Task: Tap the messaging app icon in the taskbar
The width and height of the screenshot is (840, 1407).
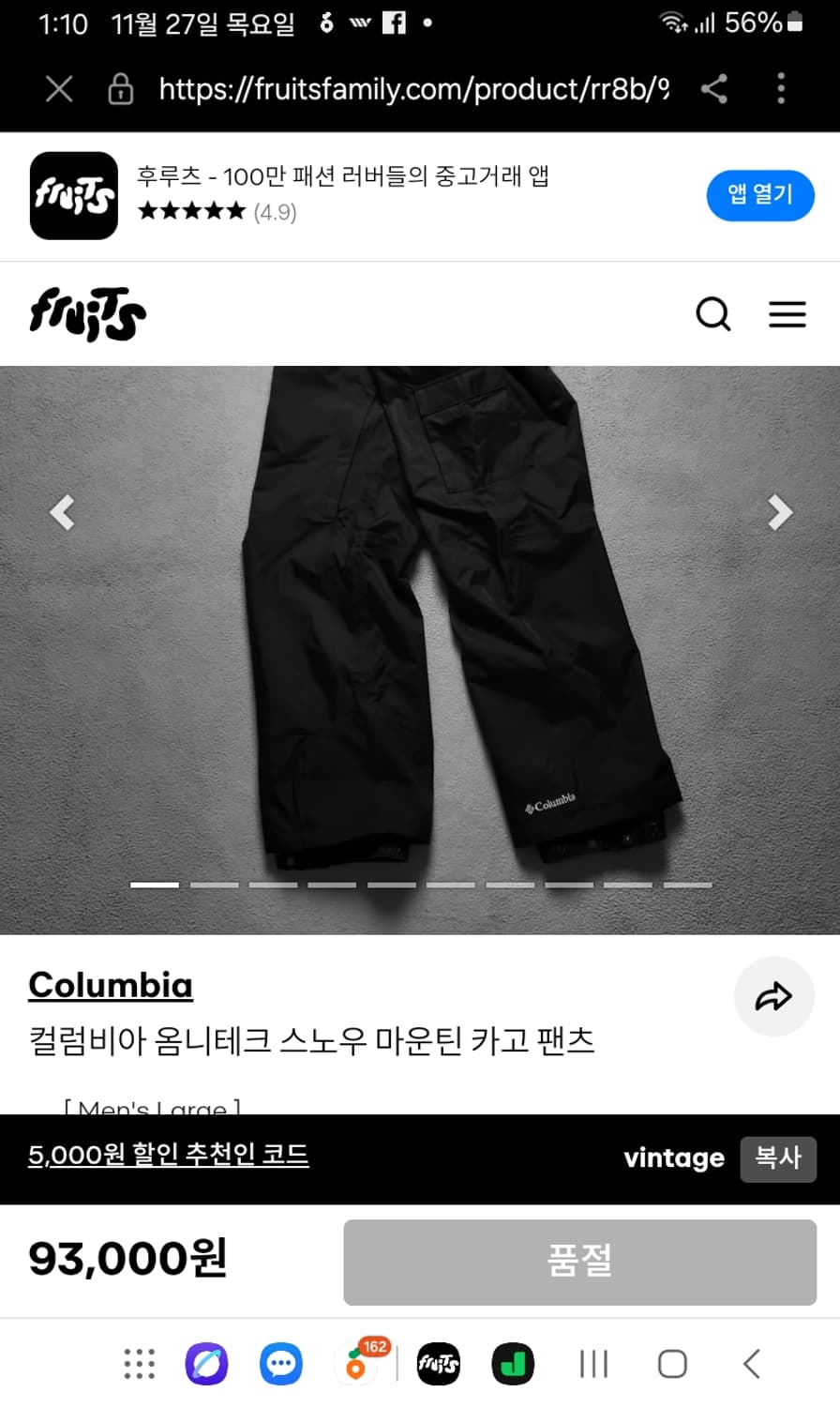Action: click(x=280, y=1363)
